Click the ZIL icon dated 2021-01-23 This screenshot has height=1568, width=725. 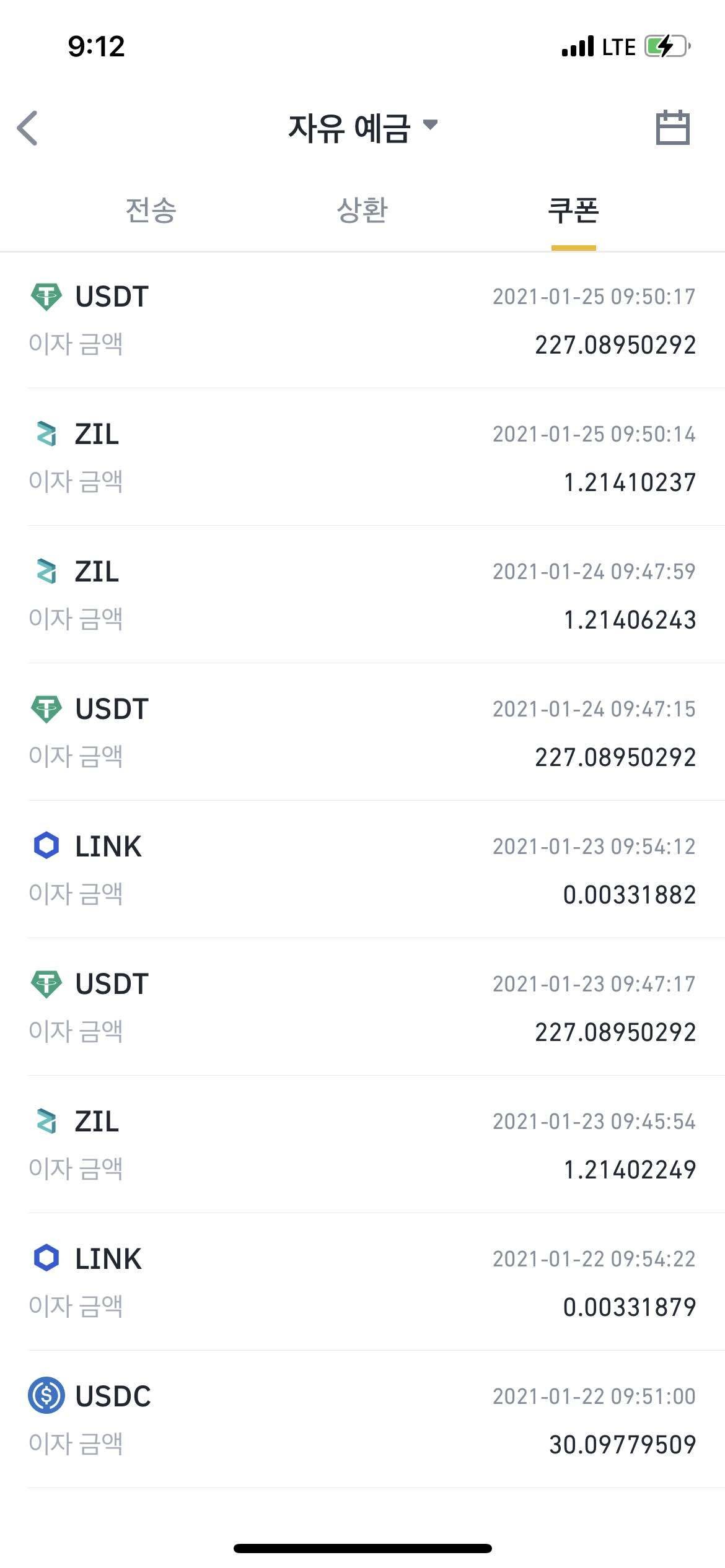click(46, 1122)
